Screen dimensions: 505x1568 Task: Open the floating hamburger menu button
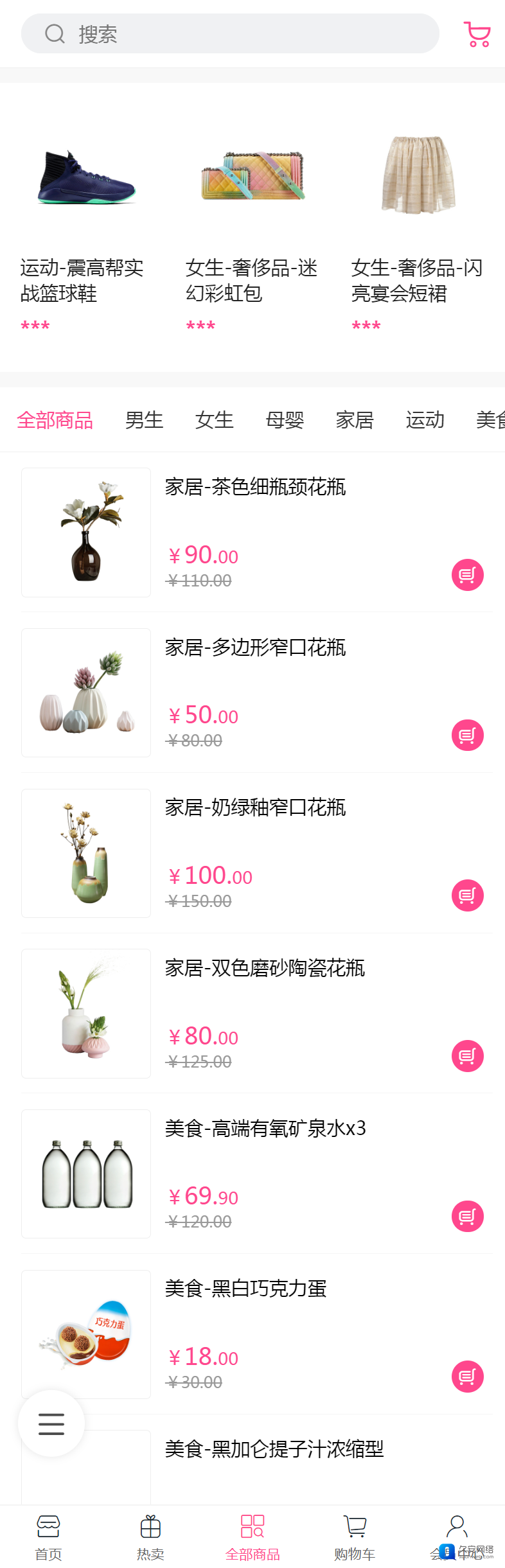click(x=51, y=1423)
